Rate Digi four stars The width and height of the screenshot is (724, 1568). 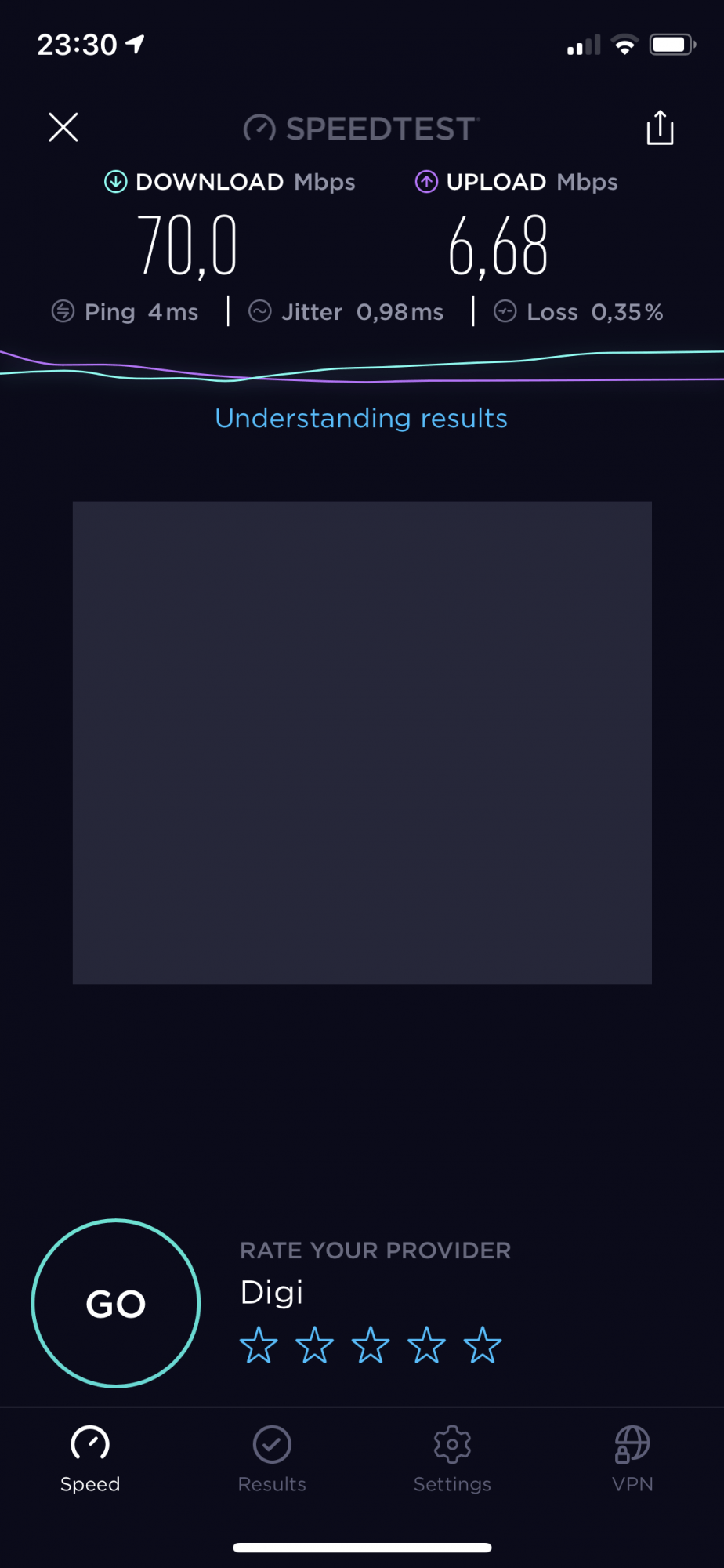click(427, 1345)
